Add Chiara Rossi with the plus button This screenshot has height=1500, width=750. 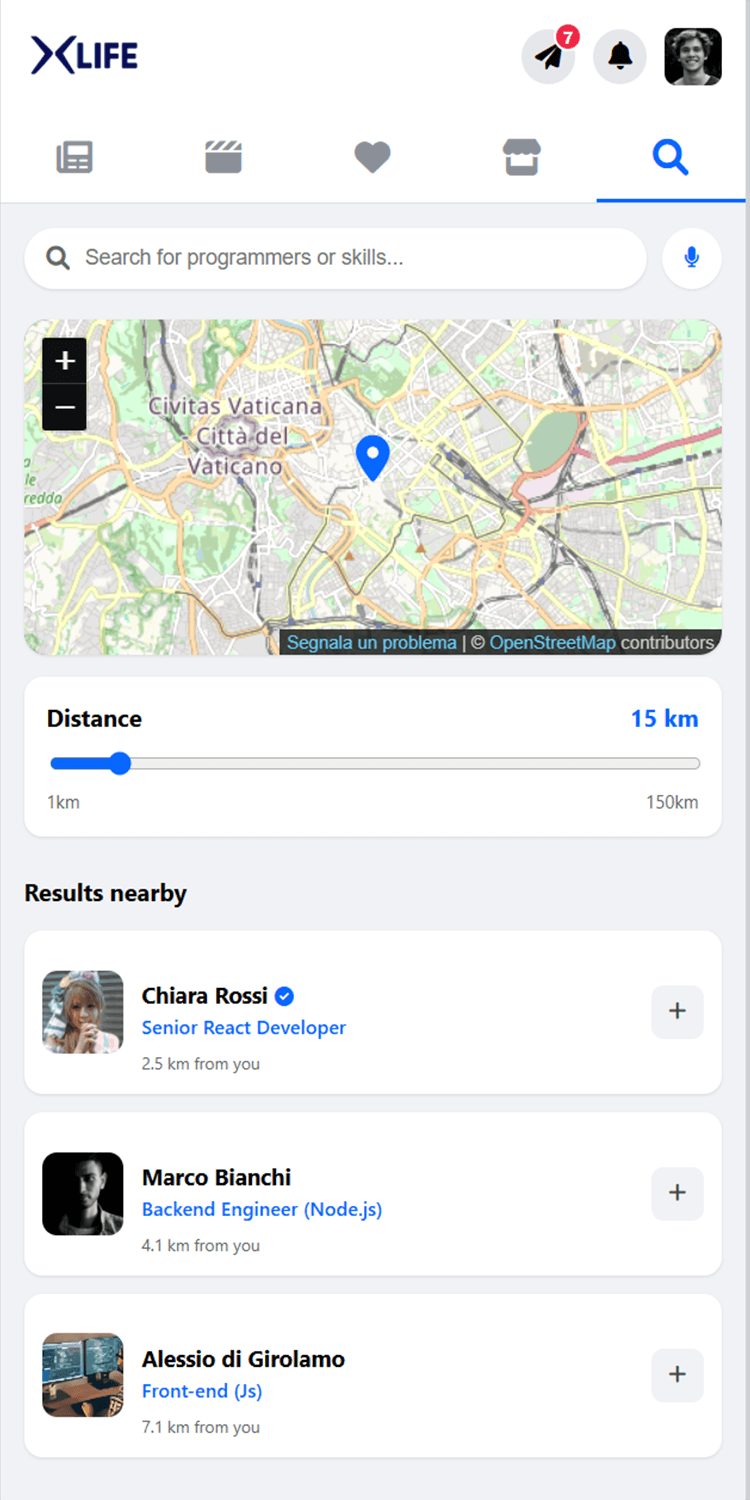click(677, 1012)
